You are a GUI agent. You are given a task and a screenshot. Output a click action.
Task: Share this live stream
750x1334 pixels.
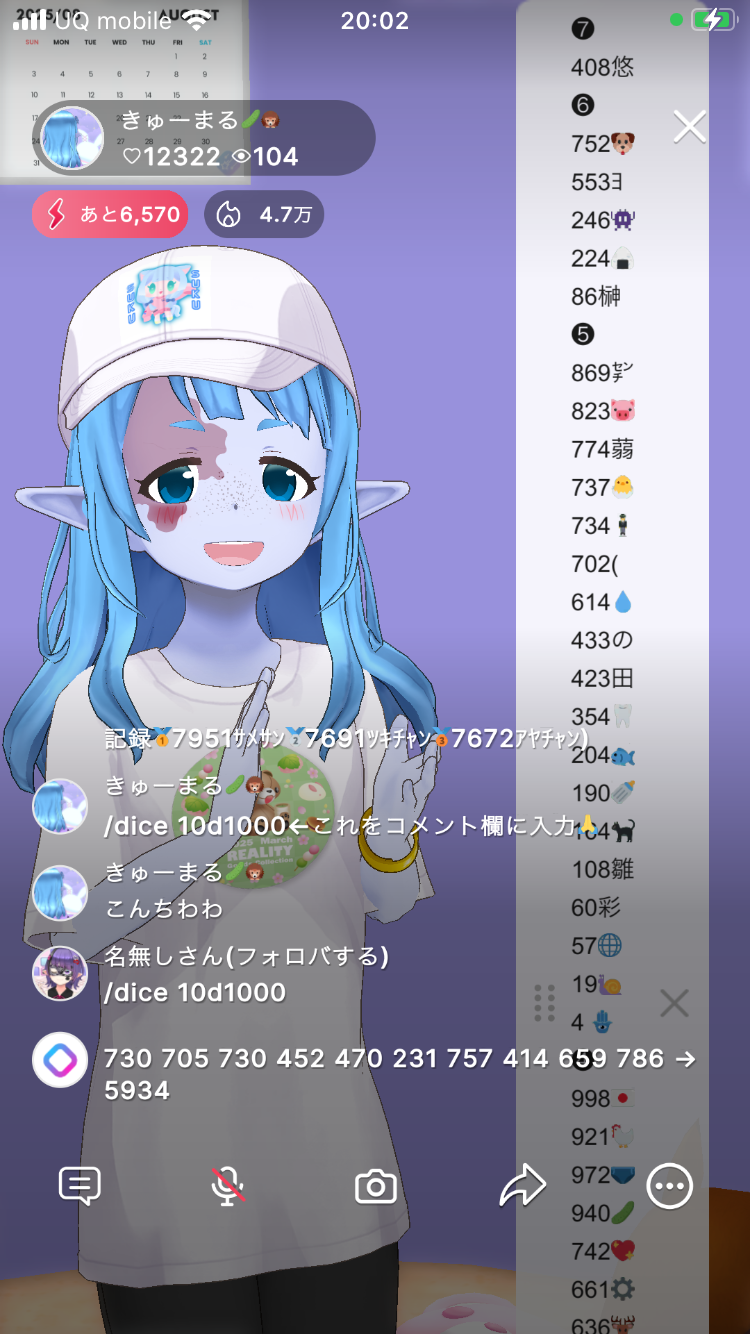(522, 1186)
